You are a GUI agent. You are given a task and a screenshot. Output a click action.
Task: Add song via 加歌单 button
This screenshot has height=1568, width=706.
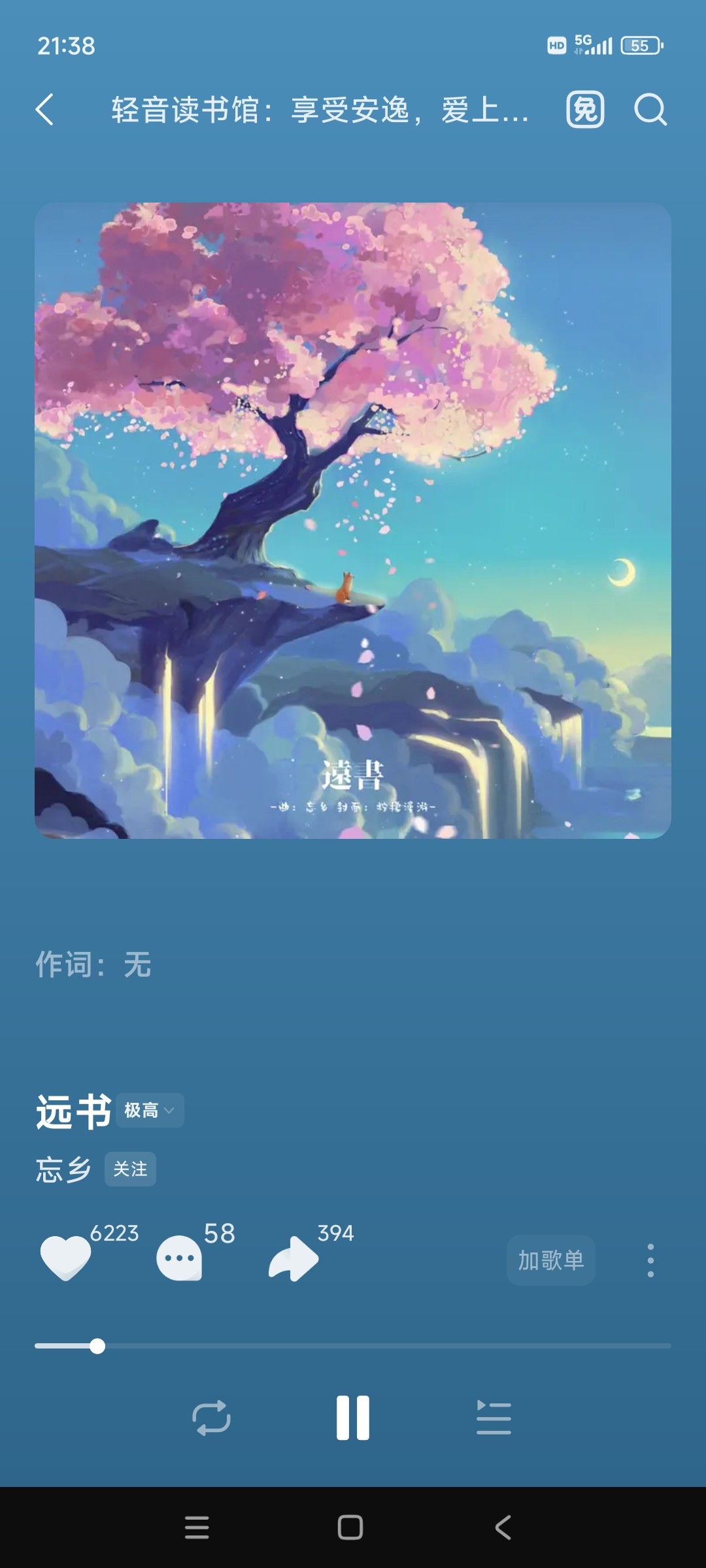(x=550, y=1260)
